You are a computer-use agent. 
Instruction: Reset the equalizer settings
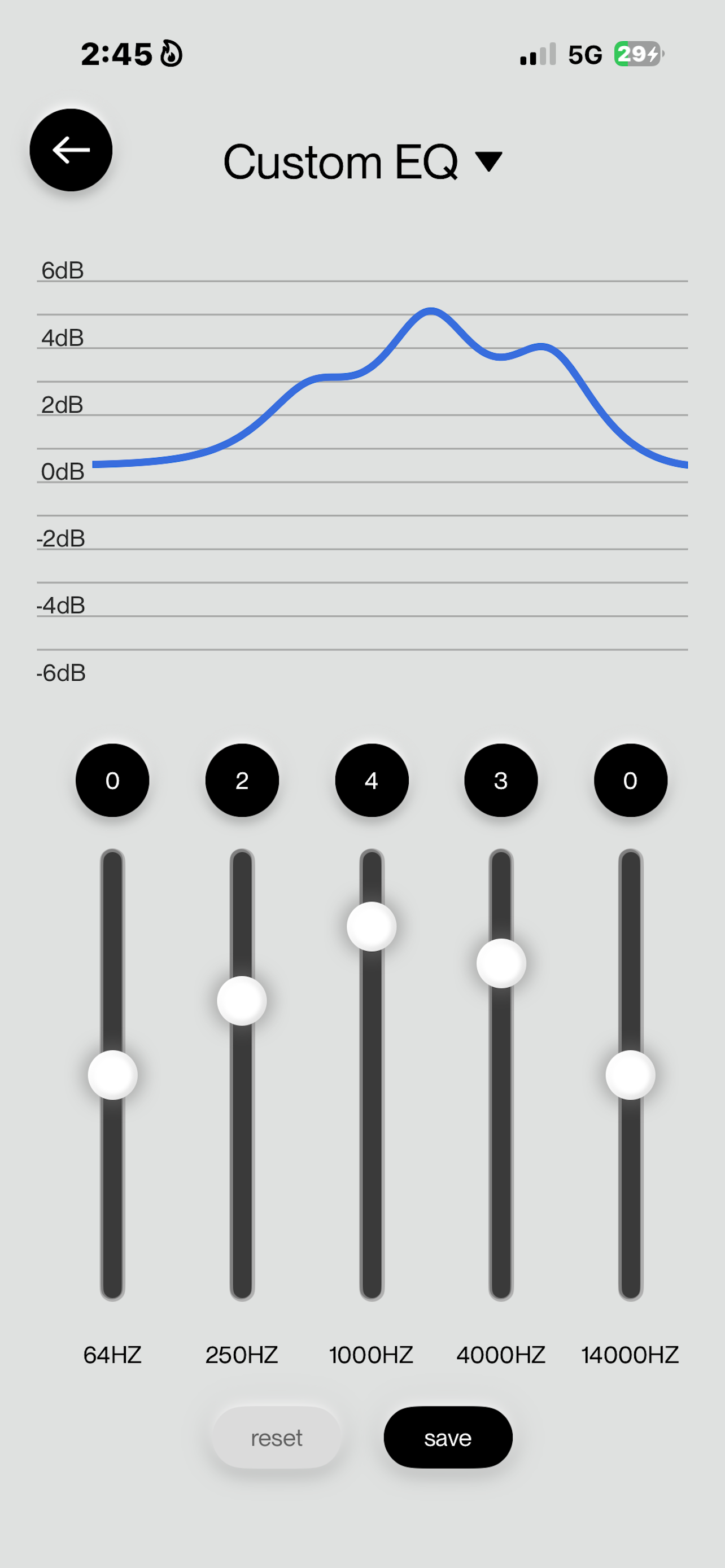coord(276,1437)
